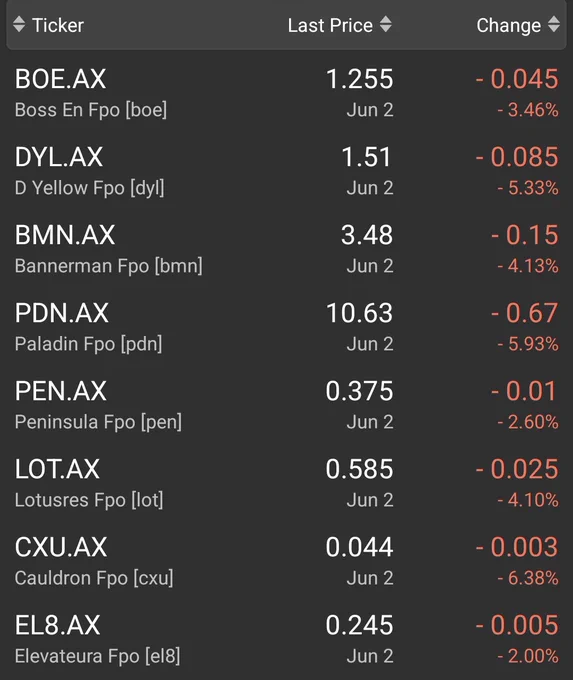This screenshot has height=680, width=573.
Task: Sort stocks by Change column
Action: pyautogui.click(x=518, y=25)
